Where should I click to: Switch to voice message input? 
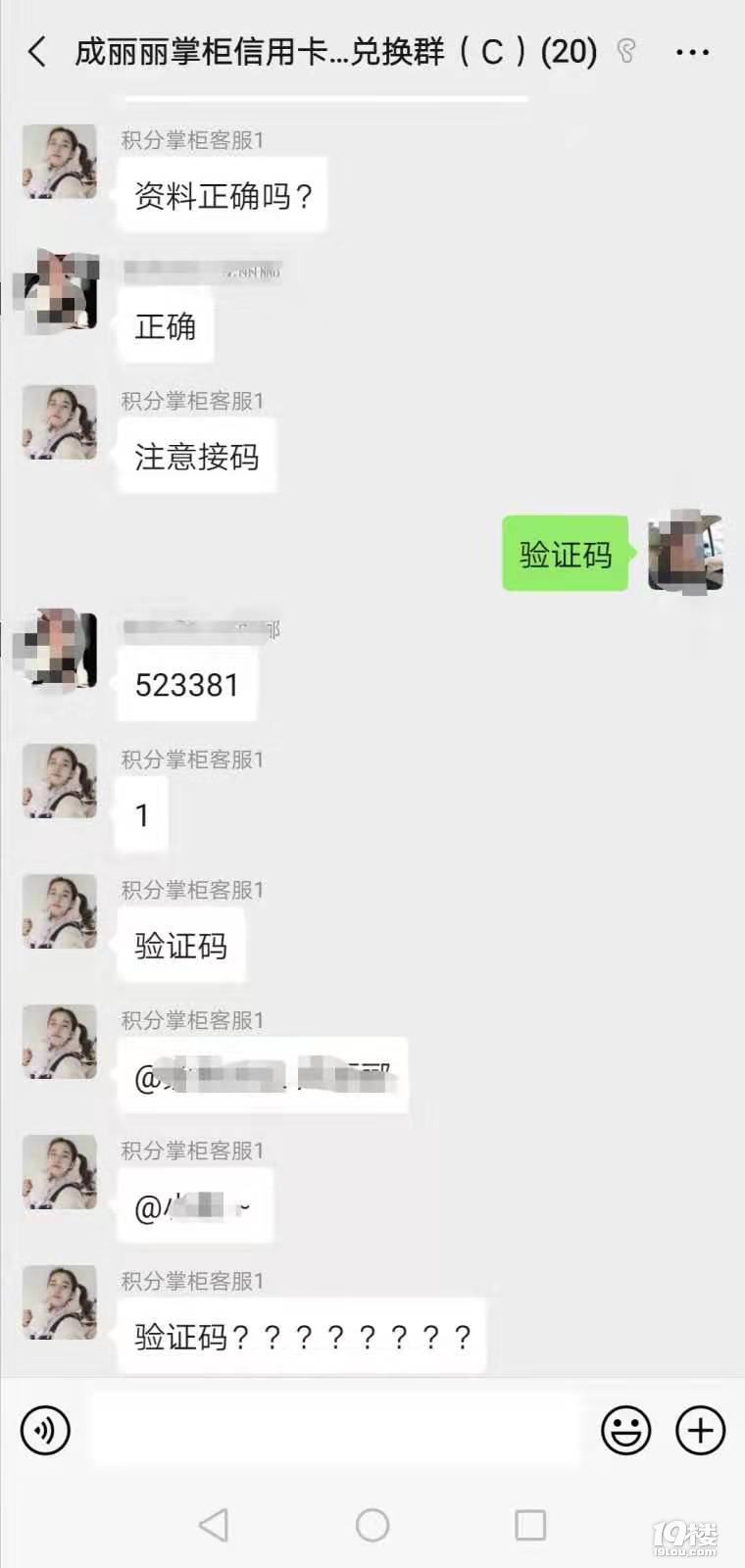(45, 1430)
